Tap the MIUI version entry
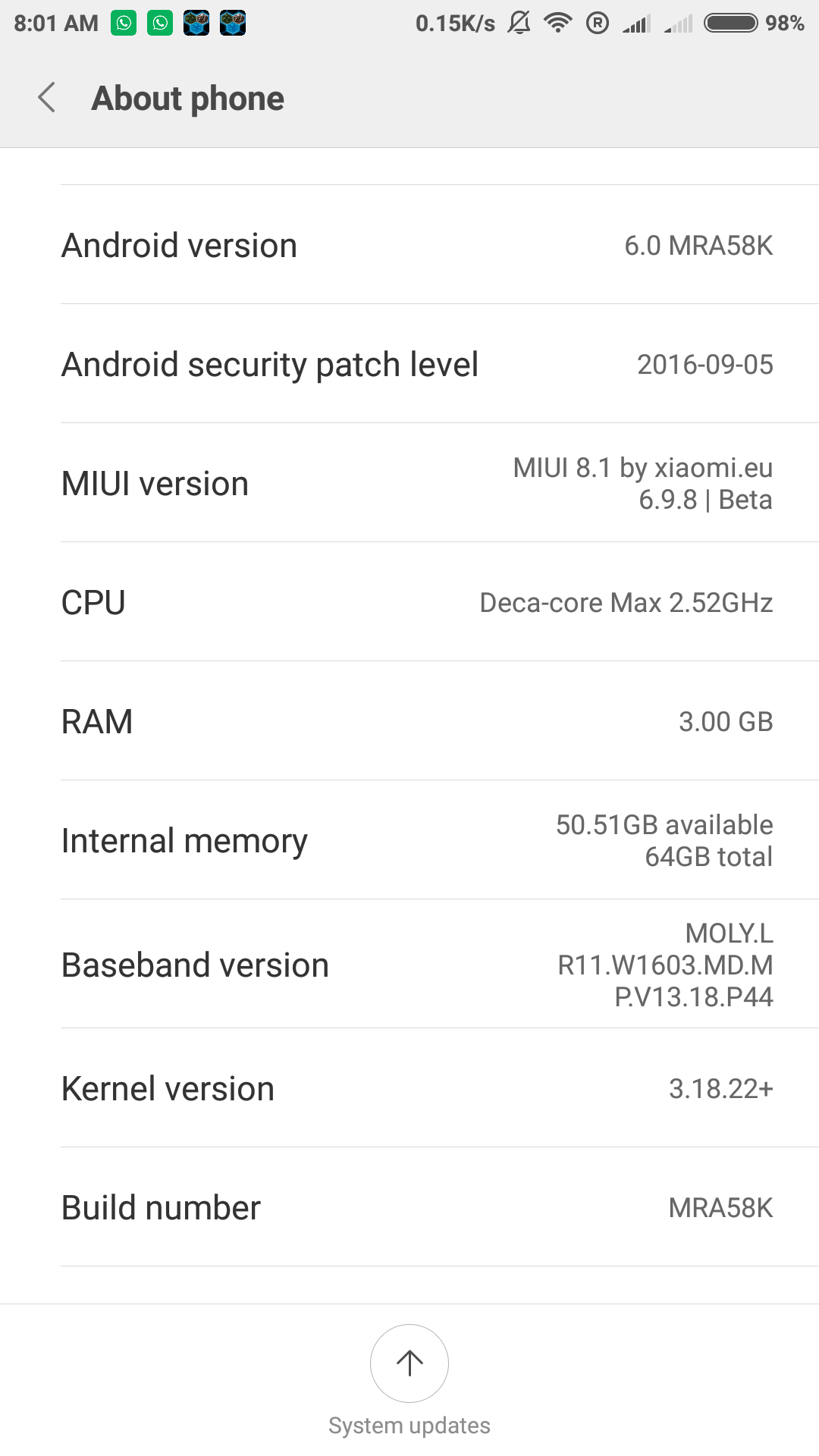Viewport: 819px width, 1456px height. [x=409, y=483]
